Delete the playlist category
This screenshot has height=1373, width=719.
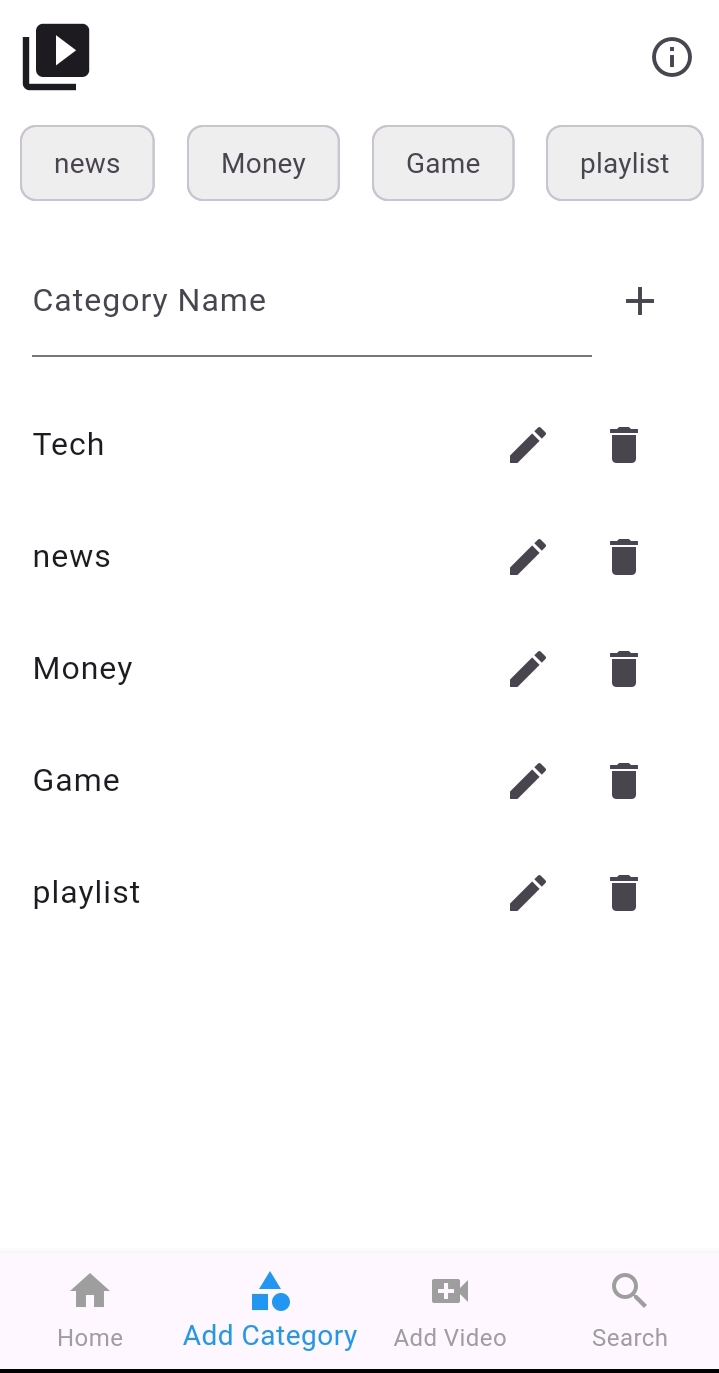point(624,893)
